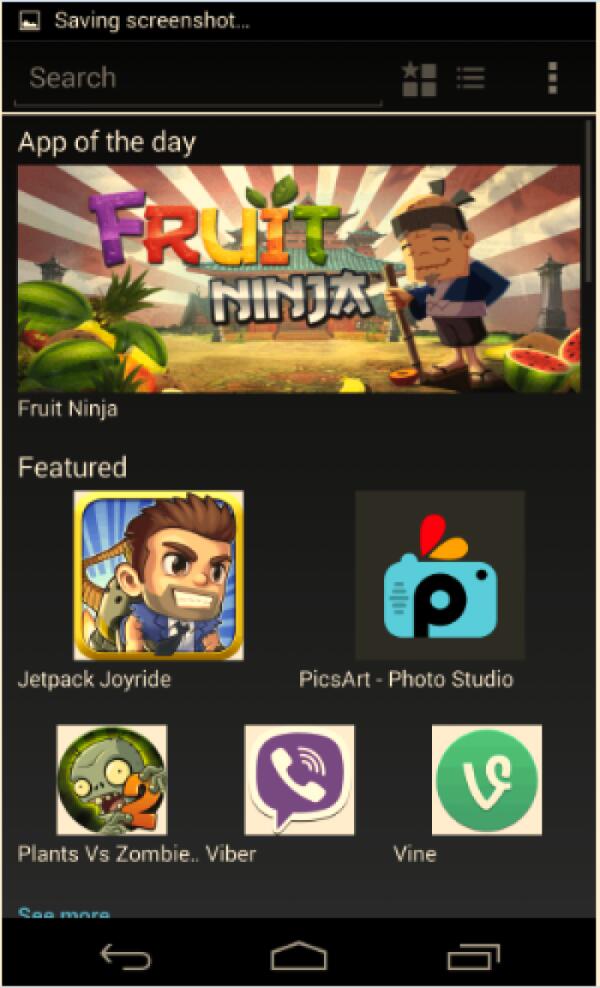Screen dimensions: 600x988
Task: Select the Vine app
Action: point(486,780)
